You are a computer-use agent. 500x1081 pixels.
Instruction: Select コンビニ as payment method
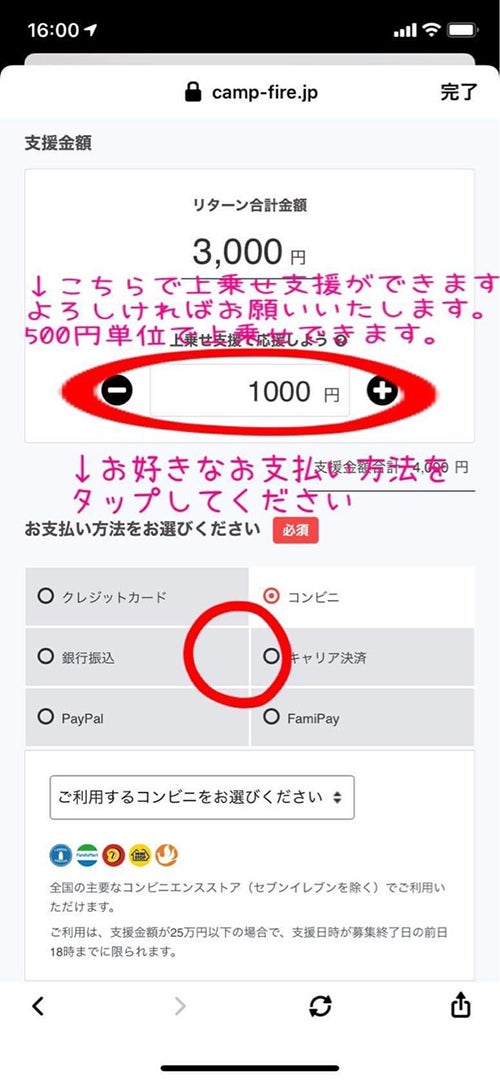click(x=362, y=596)
